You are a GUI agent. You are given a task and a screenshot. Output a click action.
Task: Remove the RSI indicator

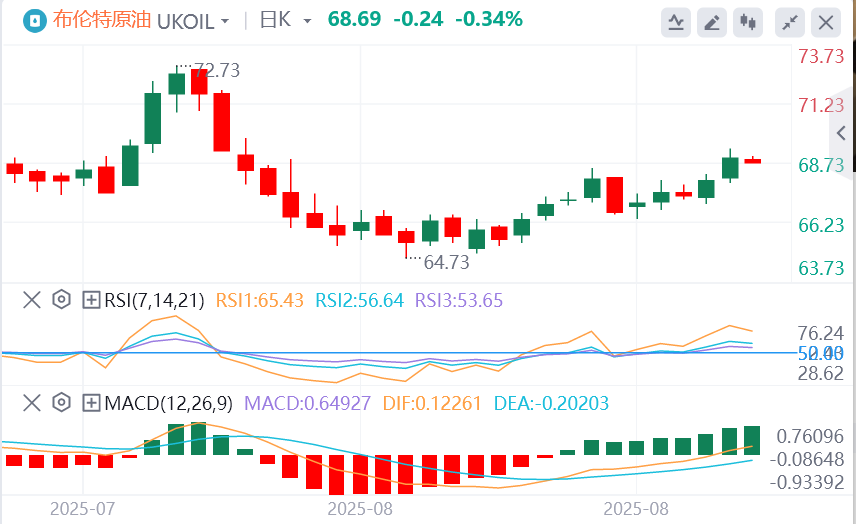(32, 299)
